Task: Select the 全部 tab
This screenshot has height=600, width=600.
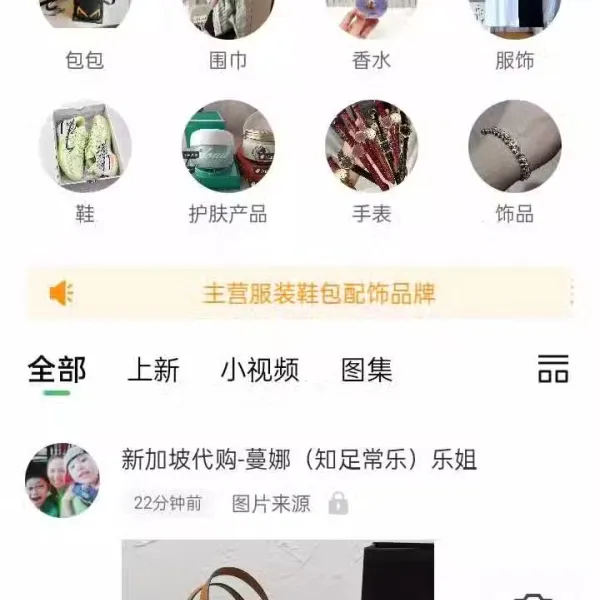Action: coord(57,370)
